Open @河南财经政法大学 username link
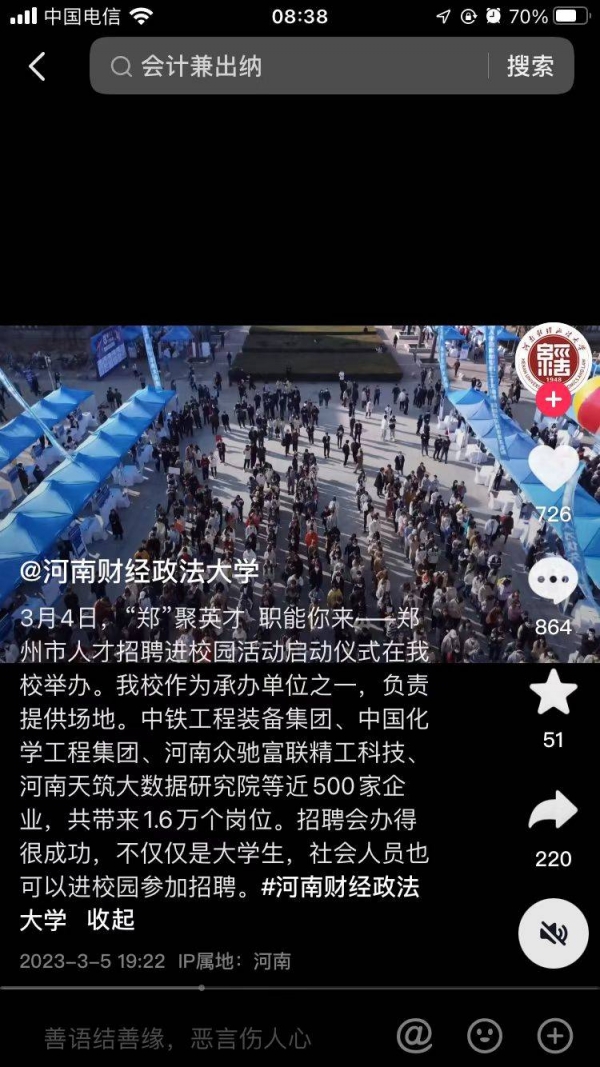Viewport: 600px width, 1067px height. 140,572
